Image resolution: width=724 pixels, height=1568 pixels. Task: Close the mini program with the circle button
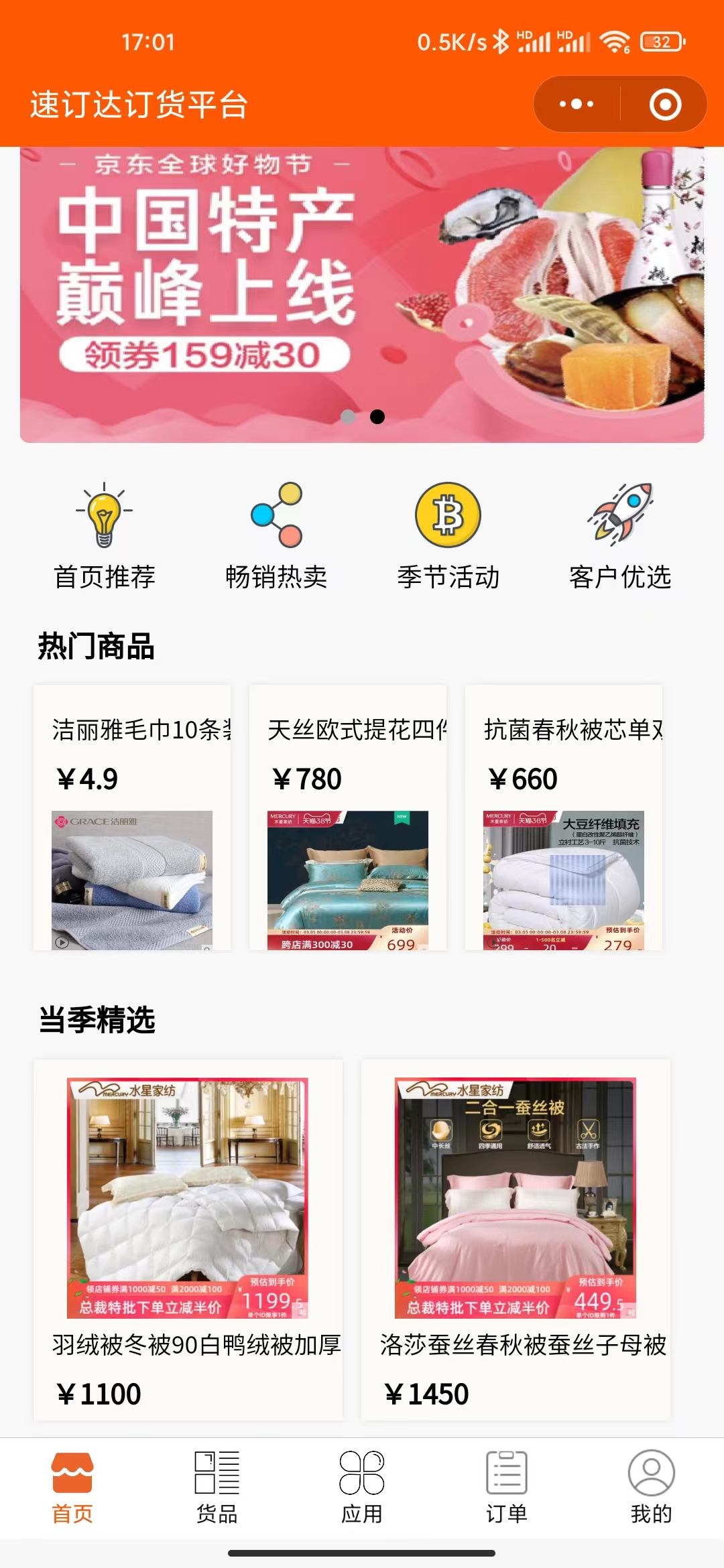(x=665, y=105)
